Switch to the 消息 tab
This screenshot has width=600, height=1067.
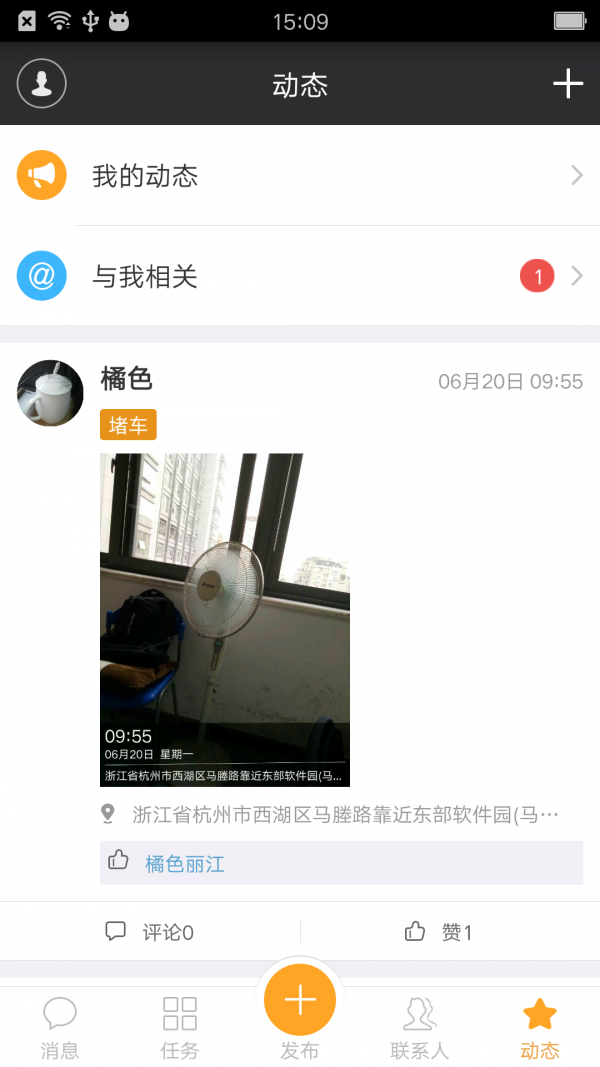(x=60, y=1026)
